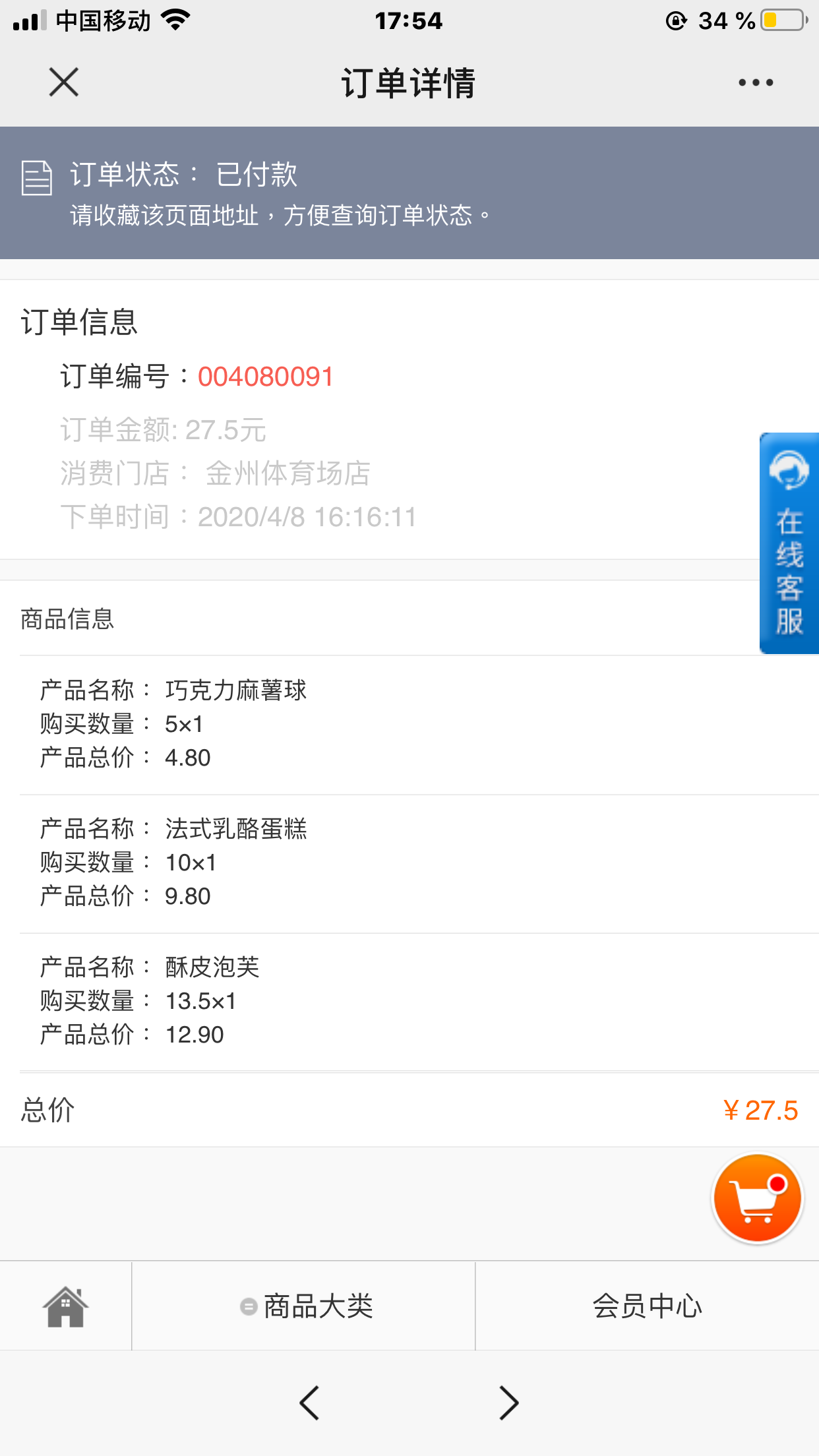Open the 在线客服 online support widget
This screenshot has width=819, height=1456.
tap(789, 543)
